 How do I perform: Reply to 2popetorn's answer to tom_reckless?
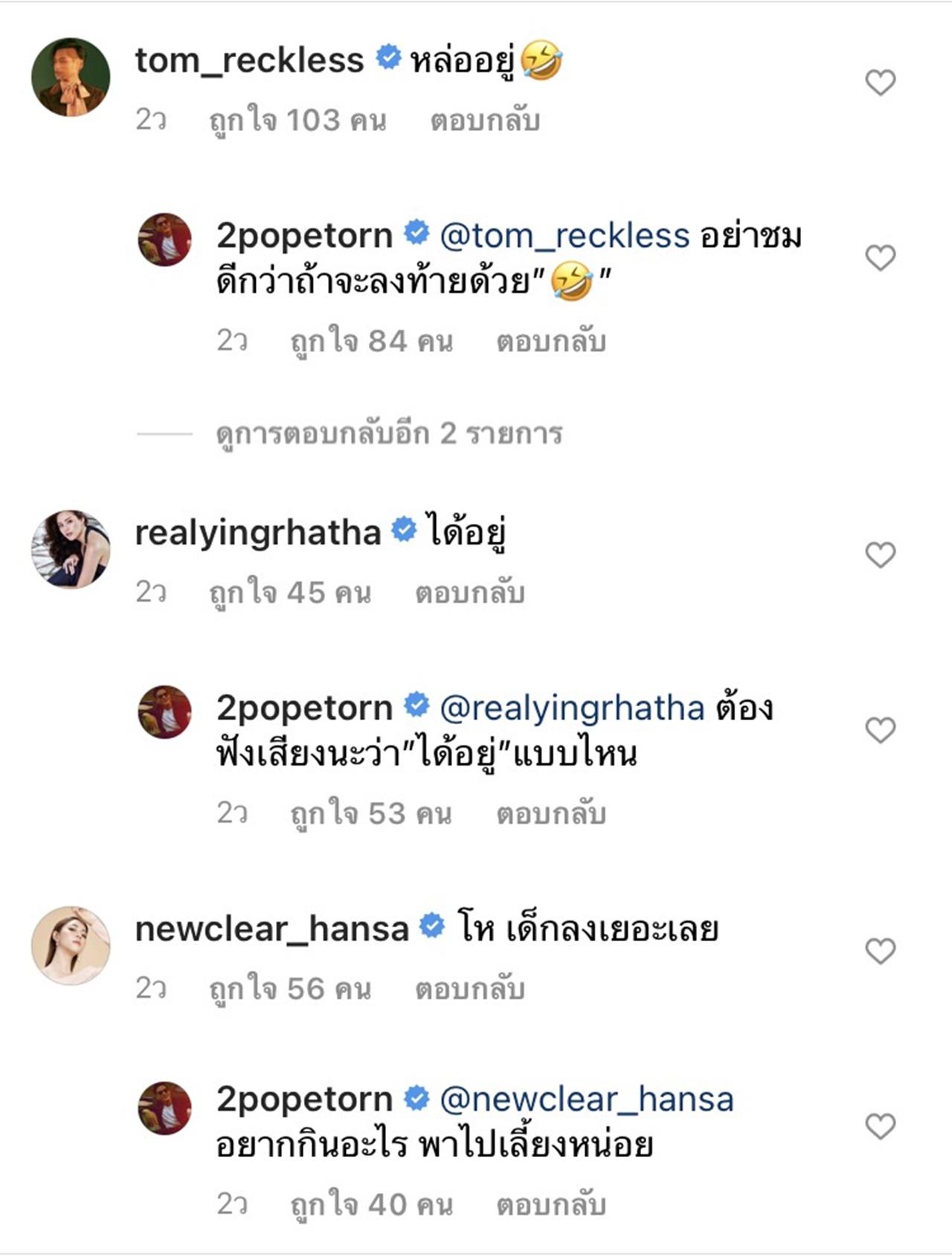551,342
